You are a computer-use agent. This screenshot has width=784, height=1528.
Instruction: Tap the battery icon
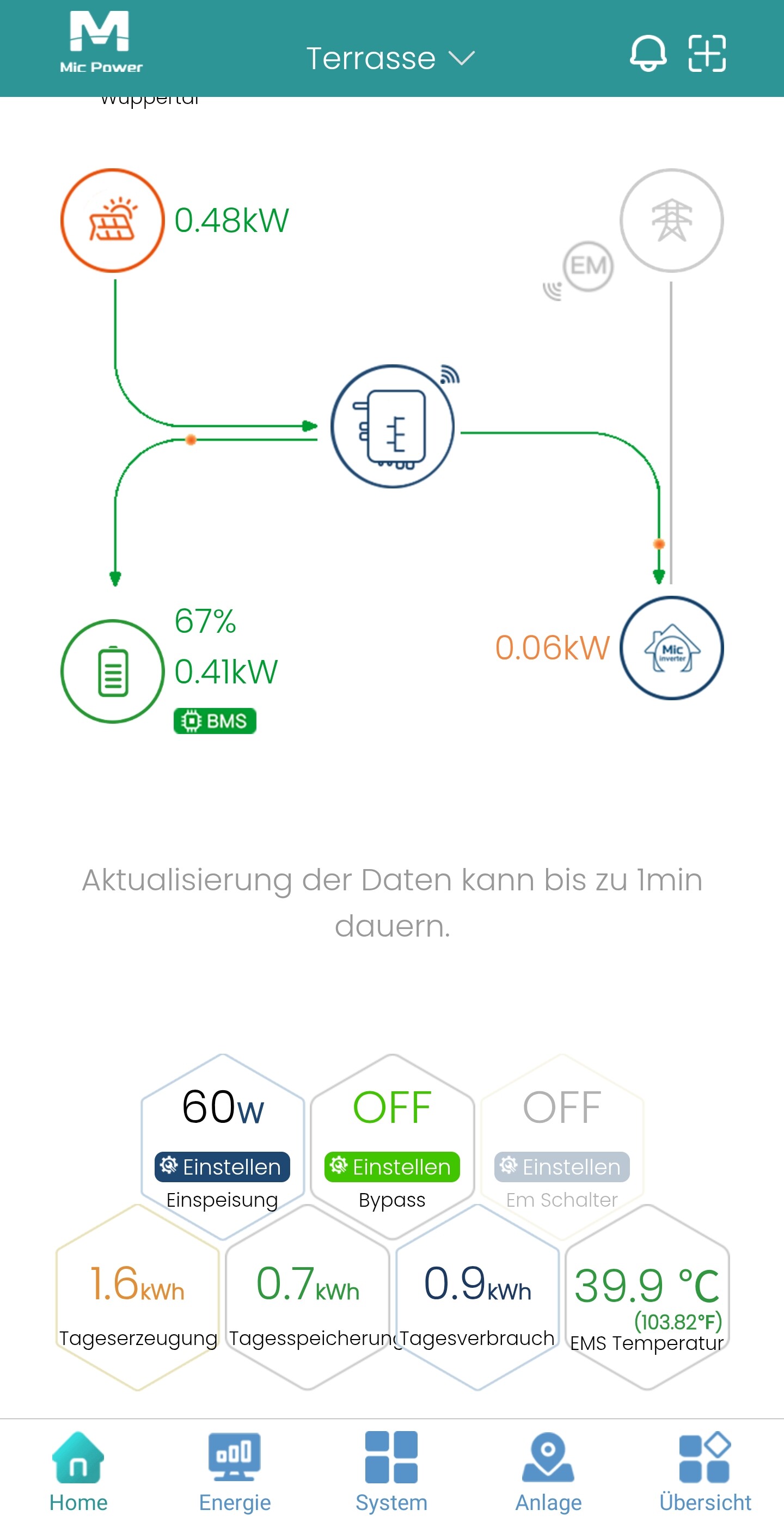coord(112,671)
